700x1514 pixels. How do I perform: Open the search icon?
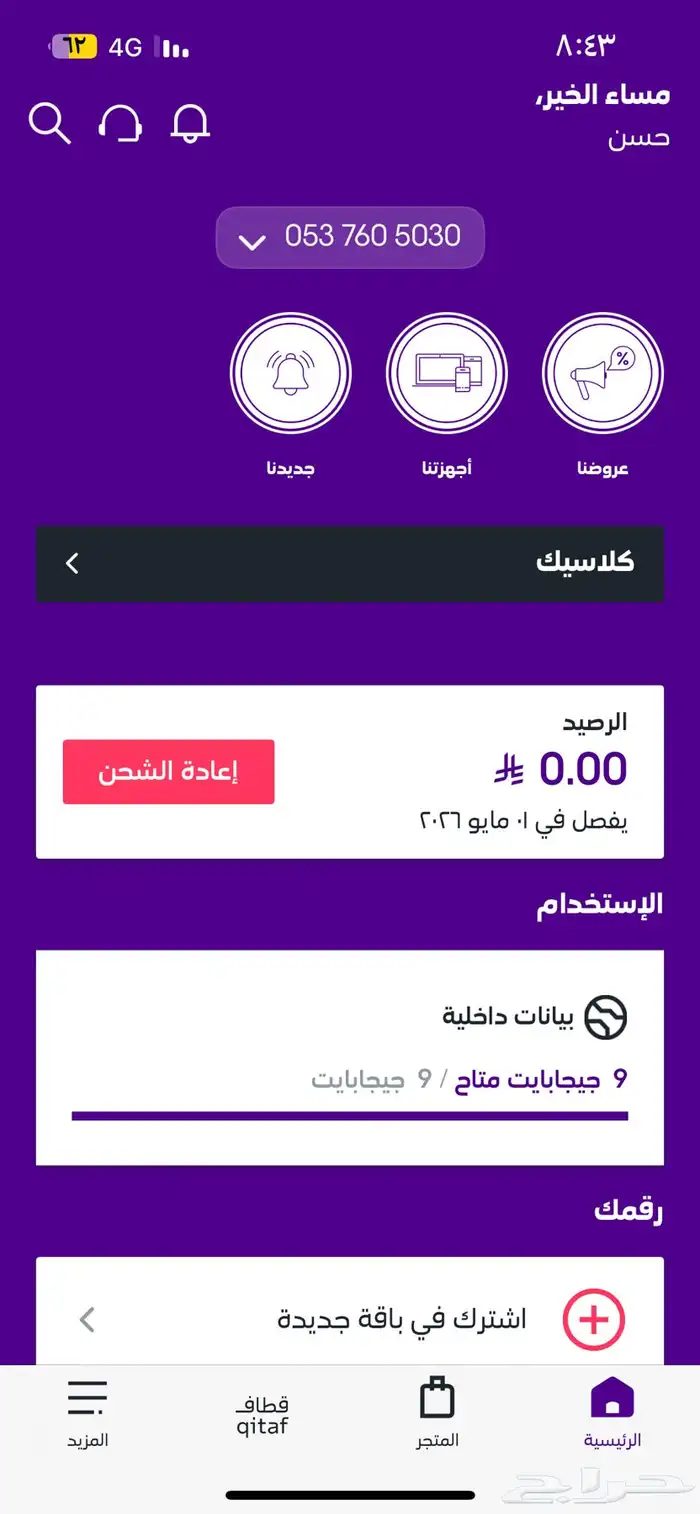[49, 124]
